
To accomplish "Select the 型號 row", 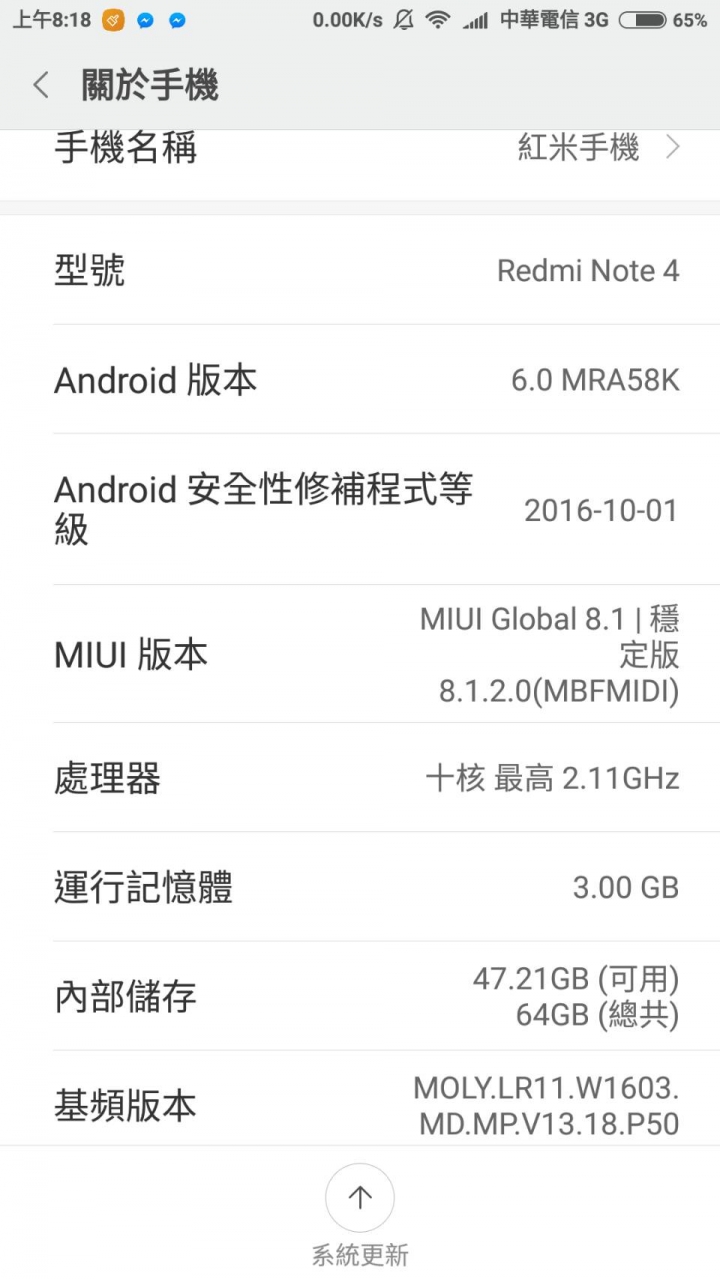I will 360,271.
